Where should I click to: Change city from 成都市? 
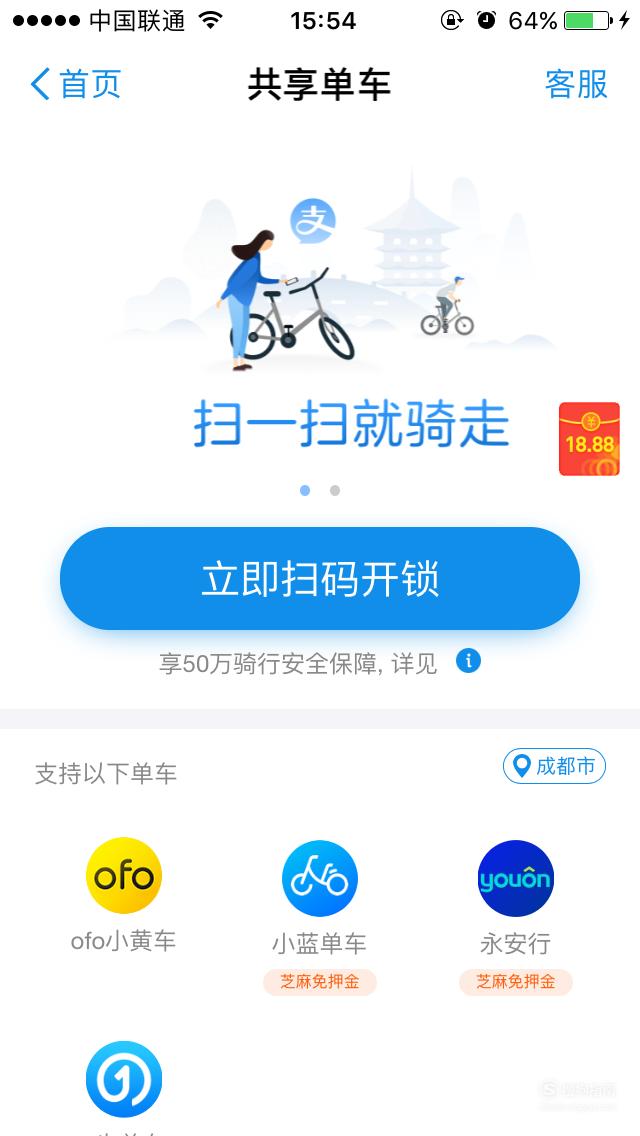(554, 766)
